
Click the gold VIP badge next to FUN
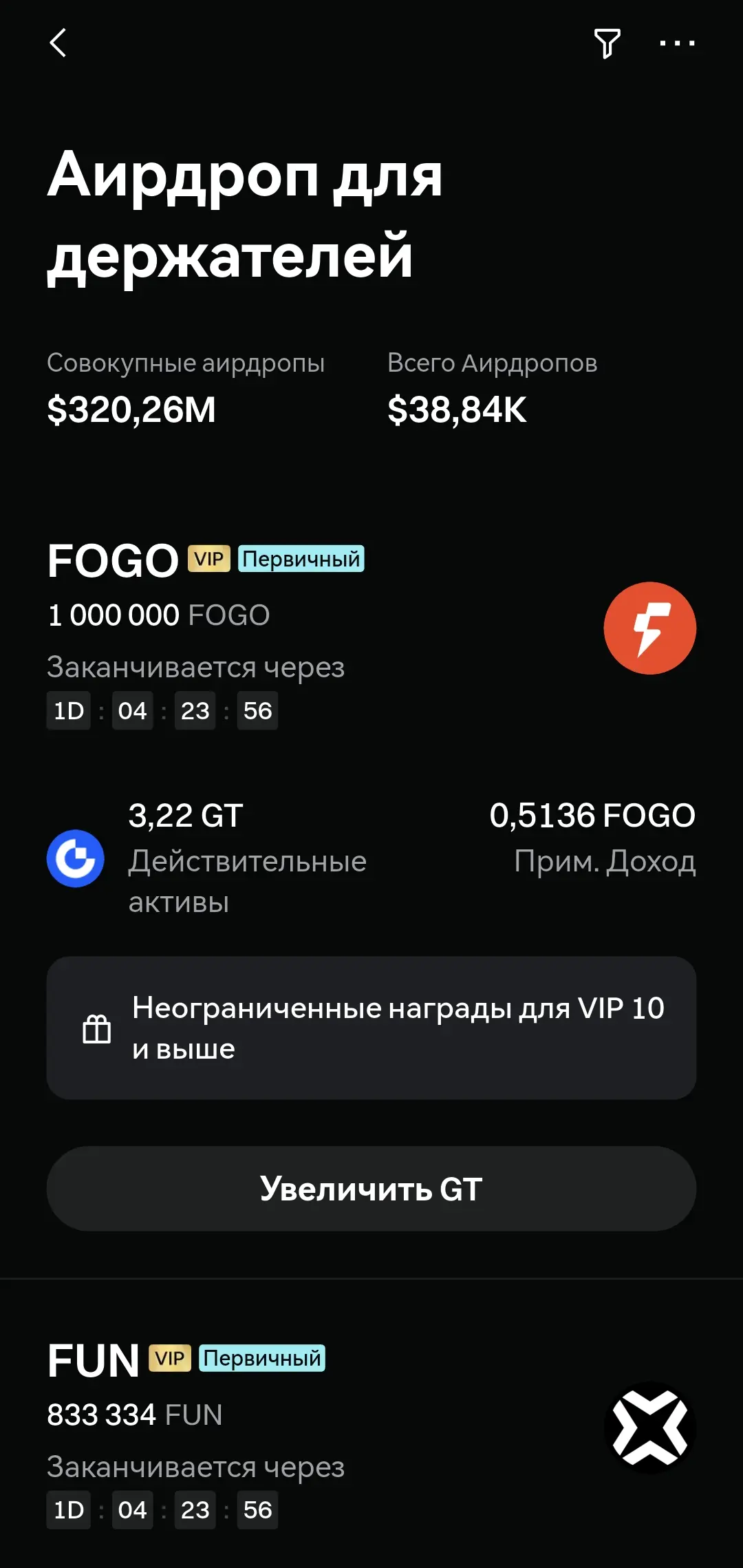click(x=170, y=1359)
